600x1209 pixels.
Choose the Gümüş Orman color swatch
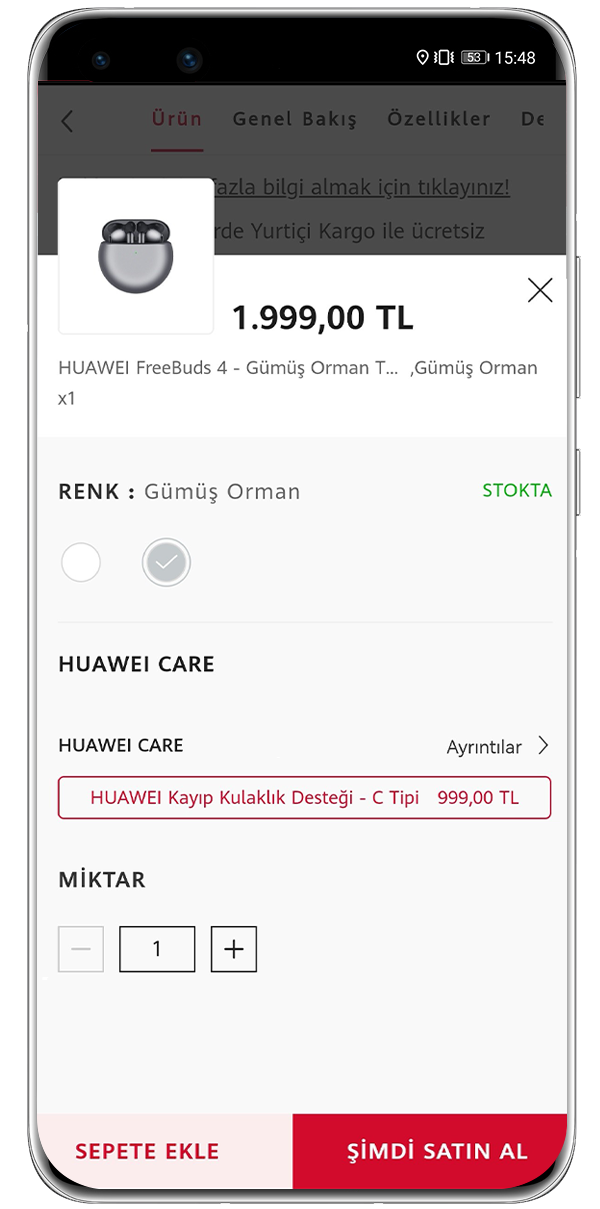166,562
